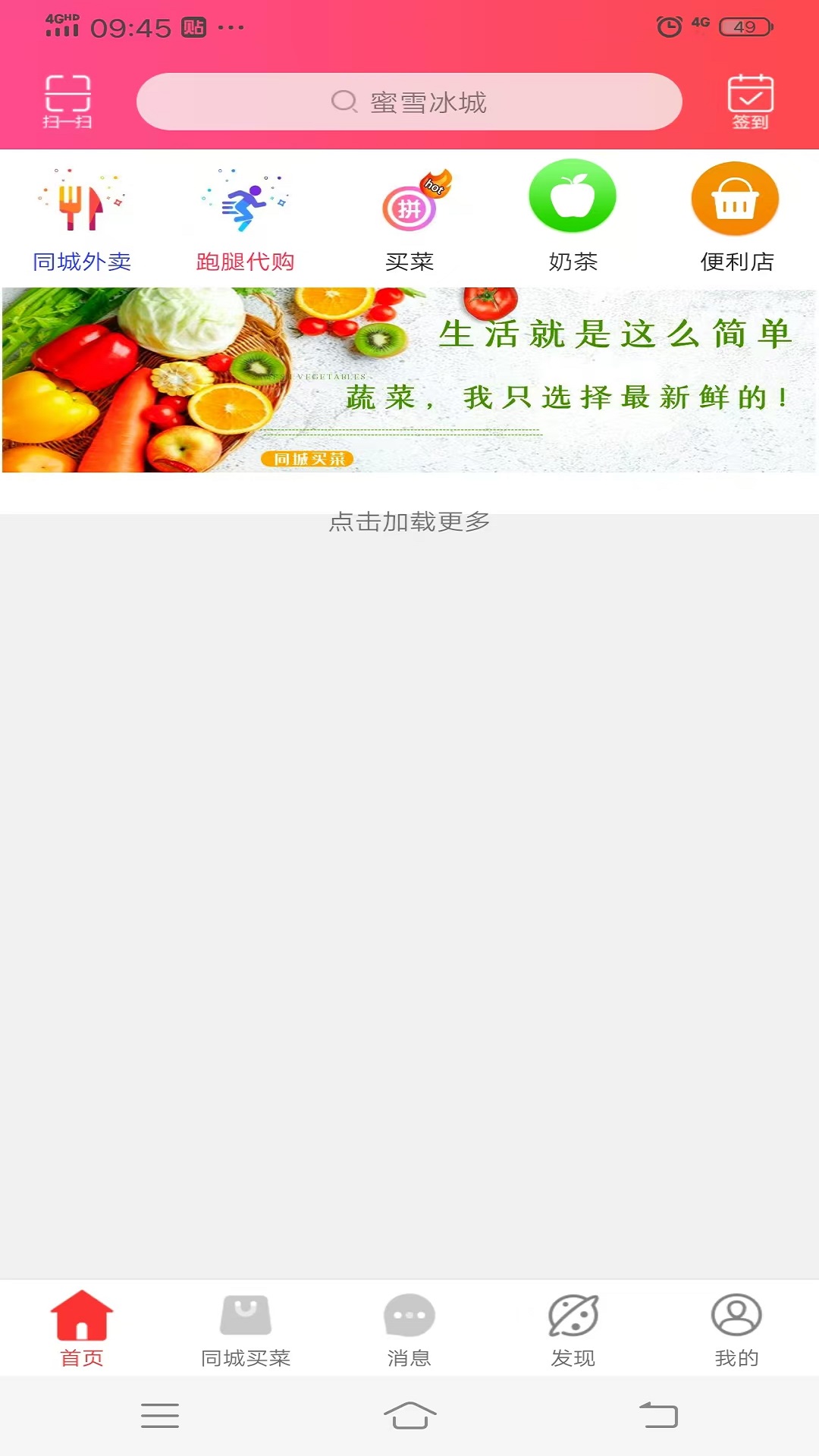This screenshot has height=1456, width=819.
Task: Open the 我的 profile tab
Action: (736, 1329)
